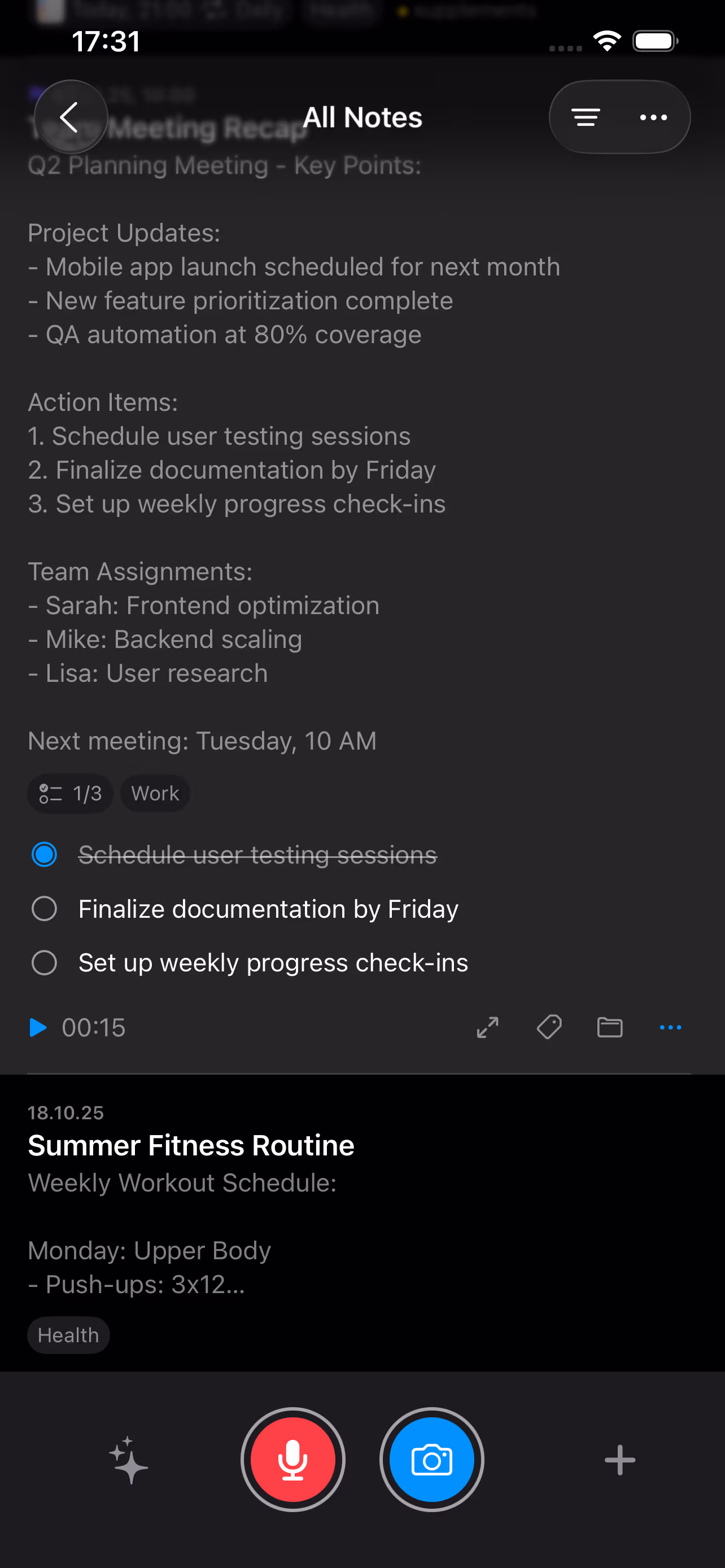725x1568 pixels.
Task: Check off Finalize documentation by Friday
Action: 44,908
